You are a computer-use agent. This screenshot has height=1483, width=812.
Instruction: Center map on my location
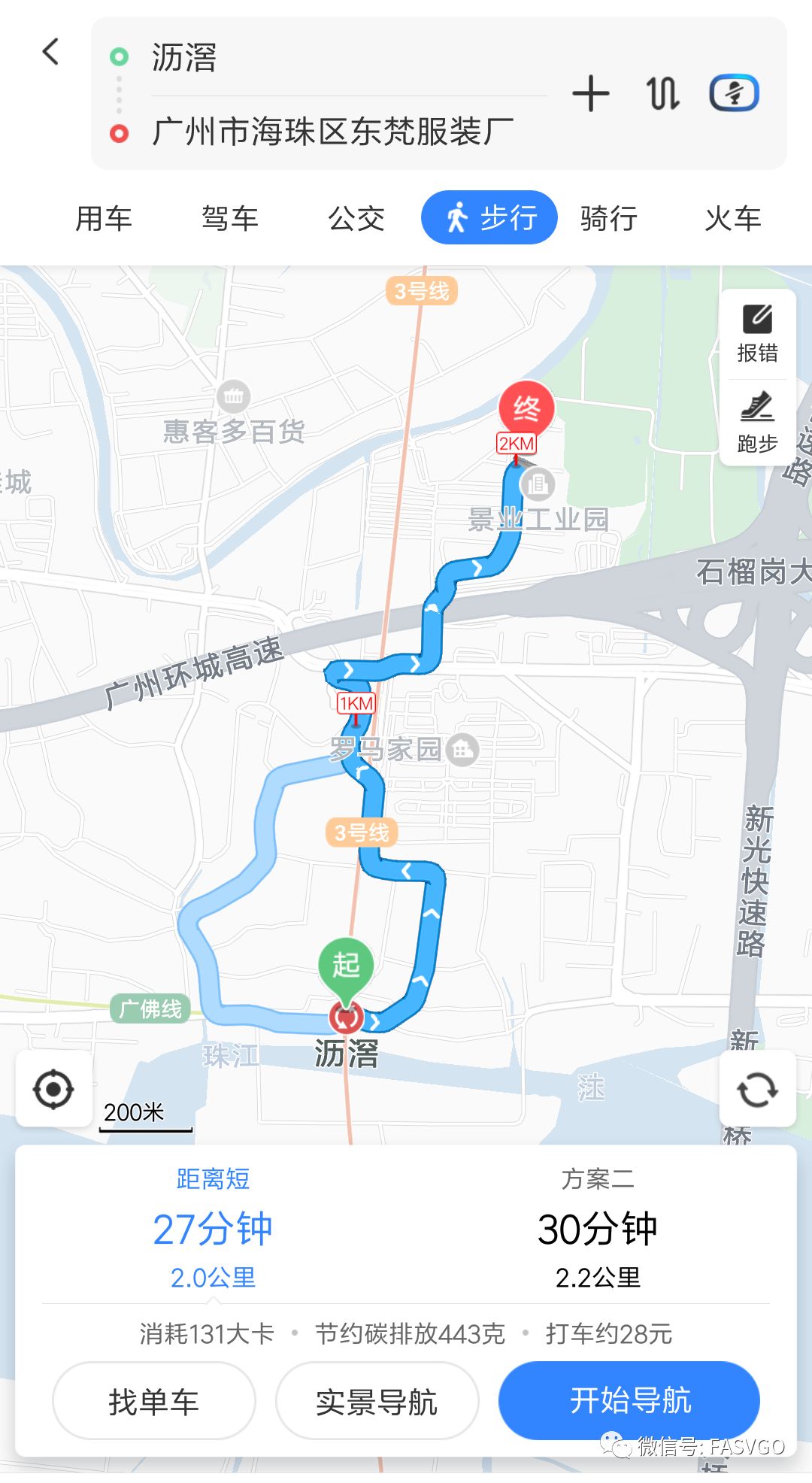tap(53, 1089)
